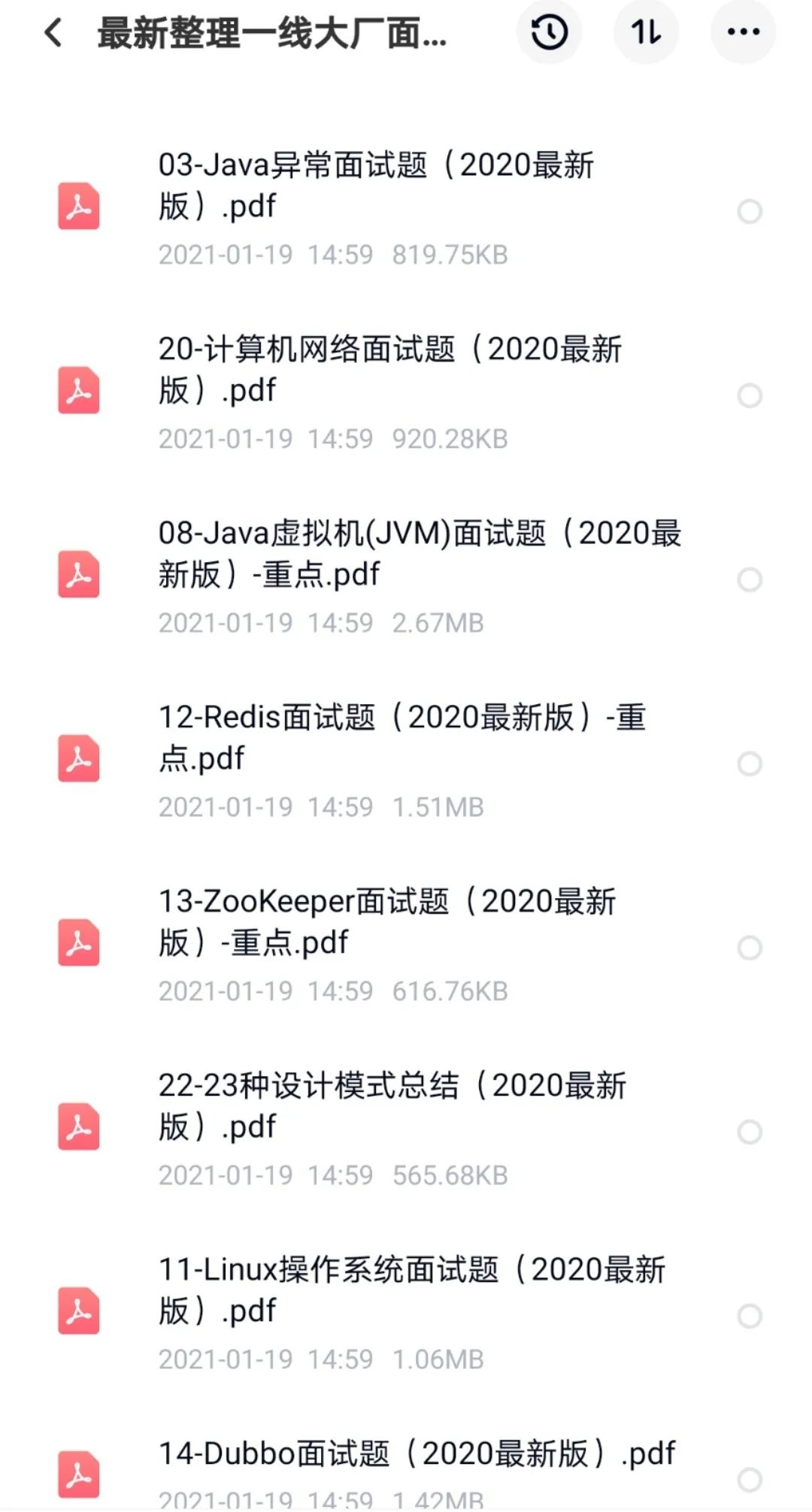The image size is (812, 1512).
Task: Open the 20-计算机网络面试题 PDF file
Action: [x=389, y=369]
